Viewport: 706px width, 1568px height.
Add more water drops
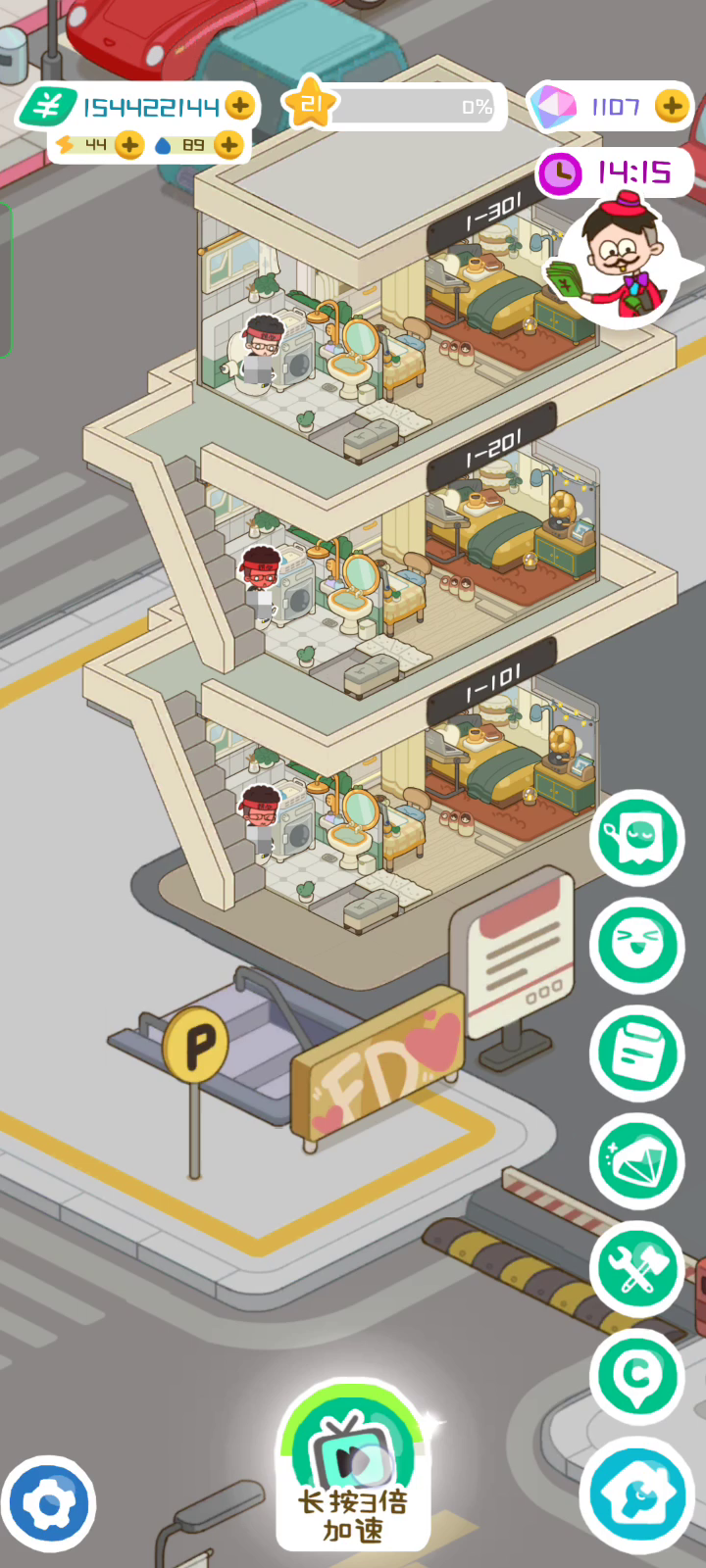[227, 145]
